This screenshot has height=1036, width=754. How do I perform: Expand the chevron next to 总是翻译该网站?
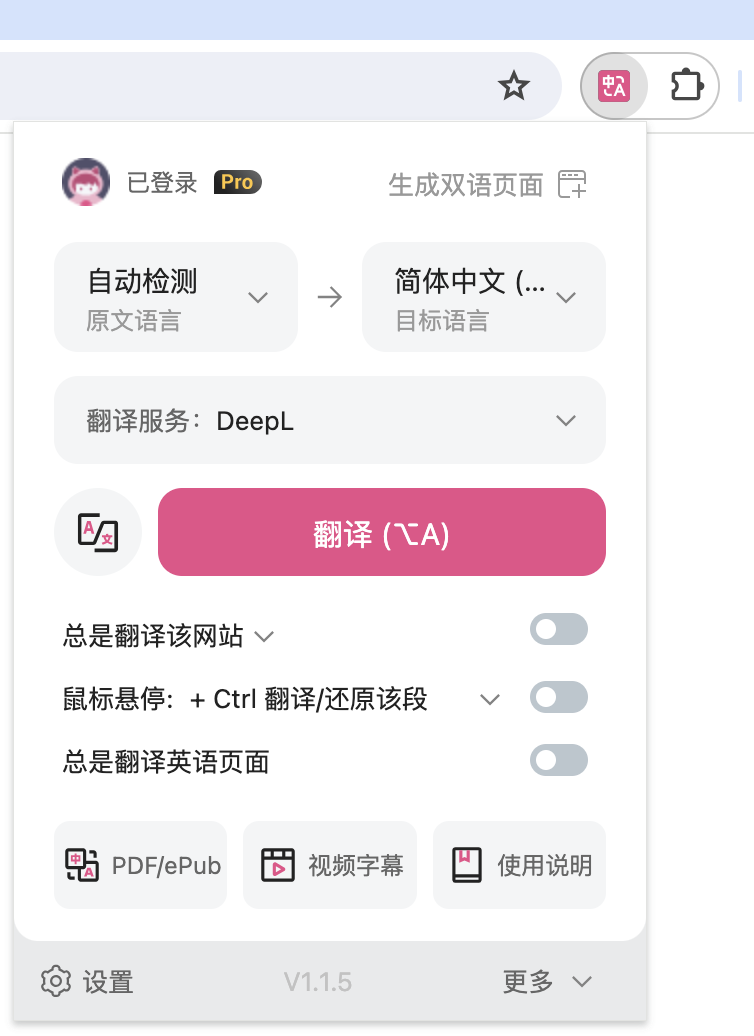point(264,637)
